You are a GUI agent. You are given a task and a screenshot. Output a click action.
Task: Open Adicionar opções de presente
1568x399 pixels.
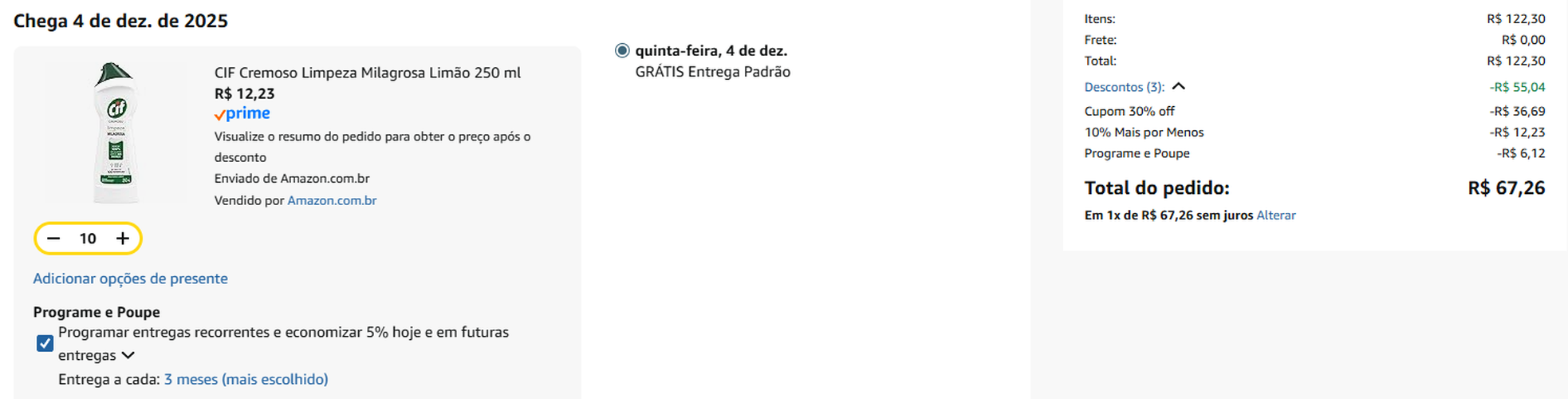pyautogui.click(x=130, y=279)
